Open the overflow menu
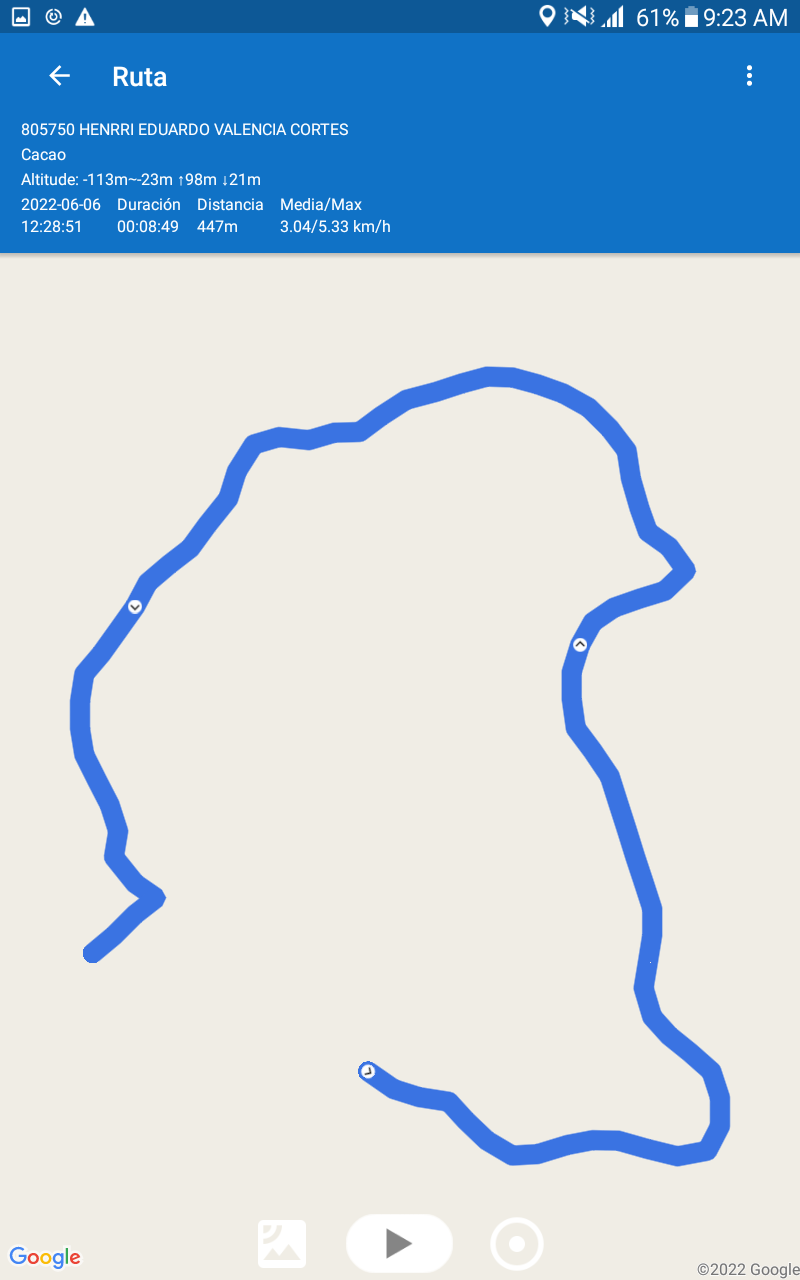Screen dimensions: 800x1280 pyautogui.click(x=749, y=76)
